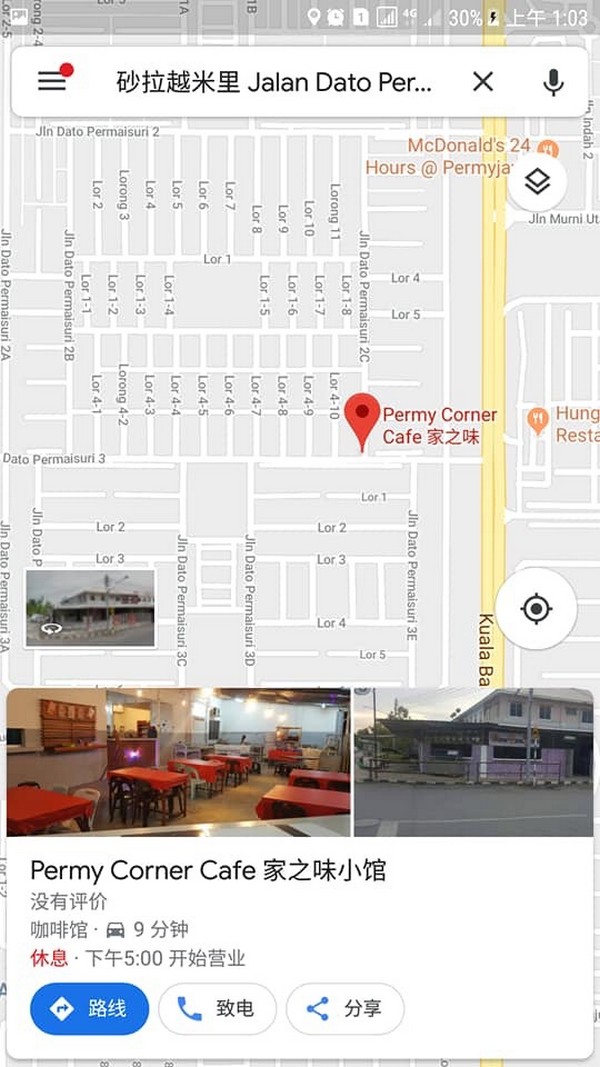The width and height of the screenshot is (600, 1067).
Task: Start voice search with microphone
Action: (x=553, y=82)
